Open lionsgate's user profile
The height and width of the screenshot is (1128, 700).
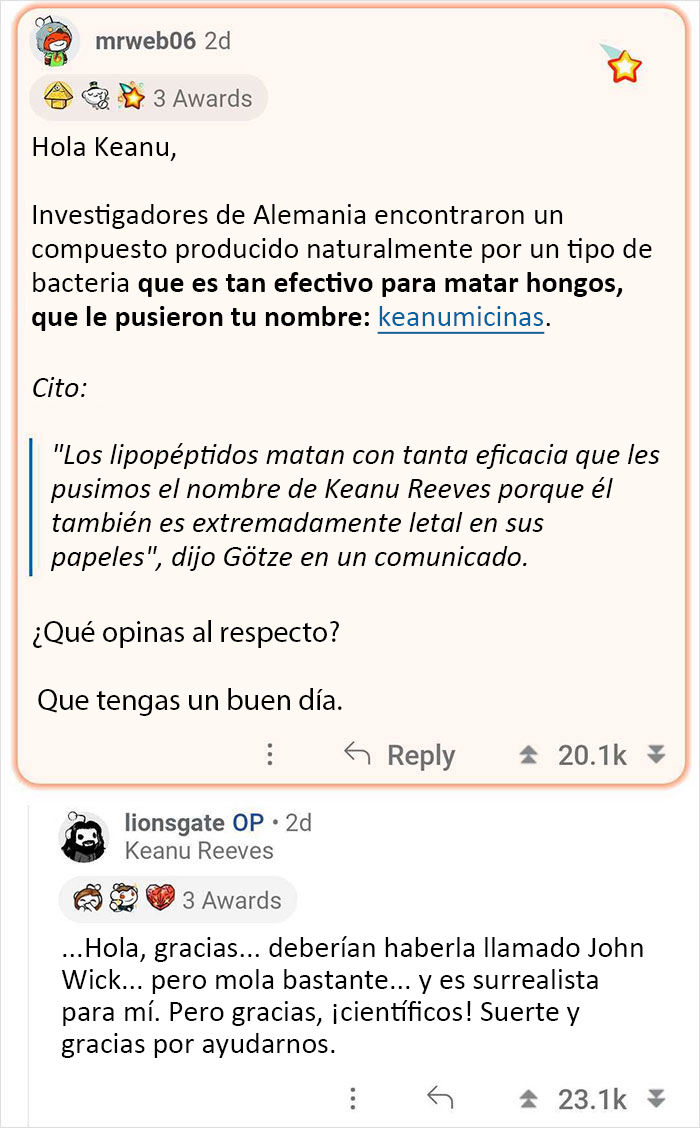(174, 823)
